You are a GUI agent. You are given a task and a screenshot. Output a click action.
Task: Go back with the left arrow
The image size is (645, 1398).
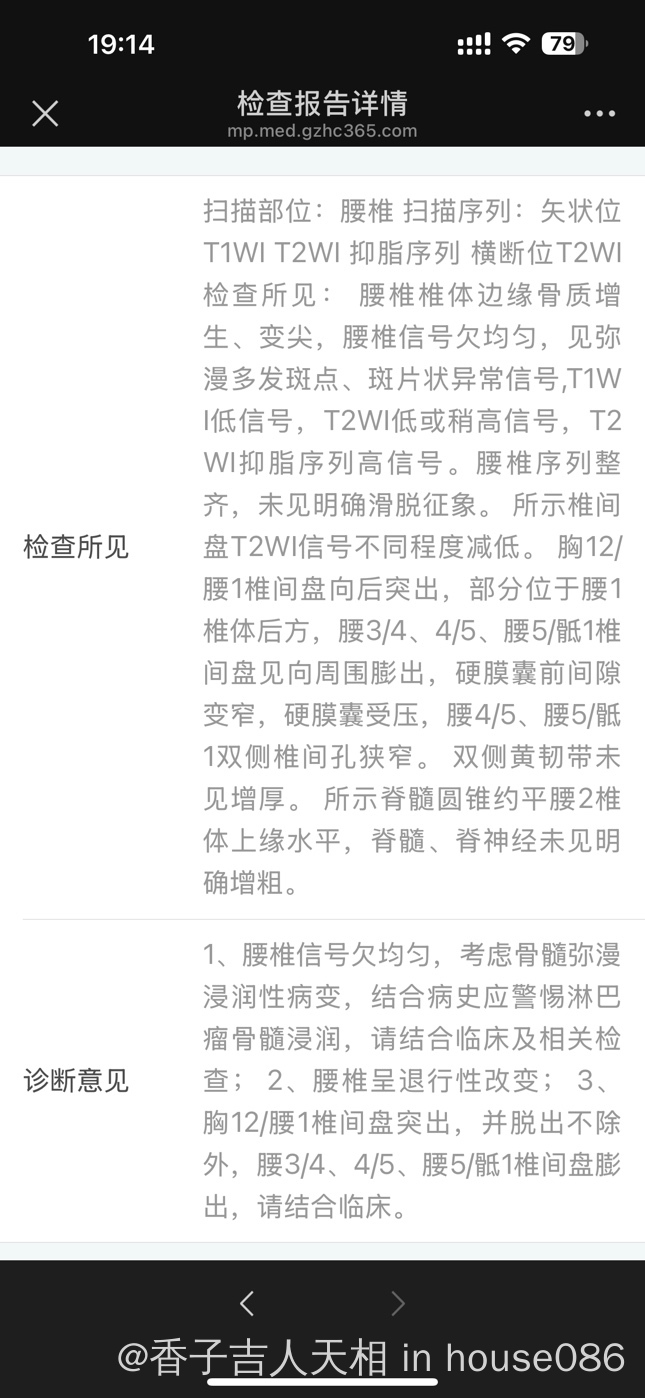tap(247, 1303)
